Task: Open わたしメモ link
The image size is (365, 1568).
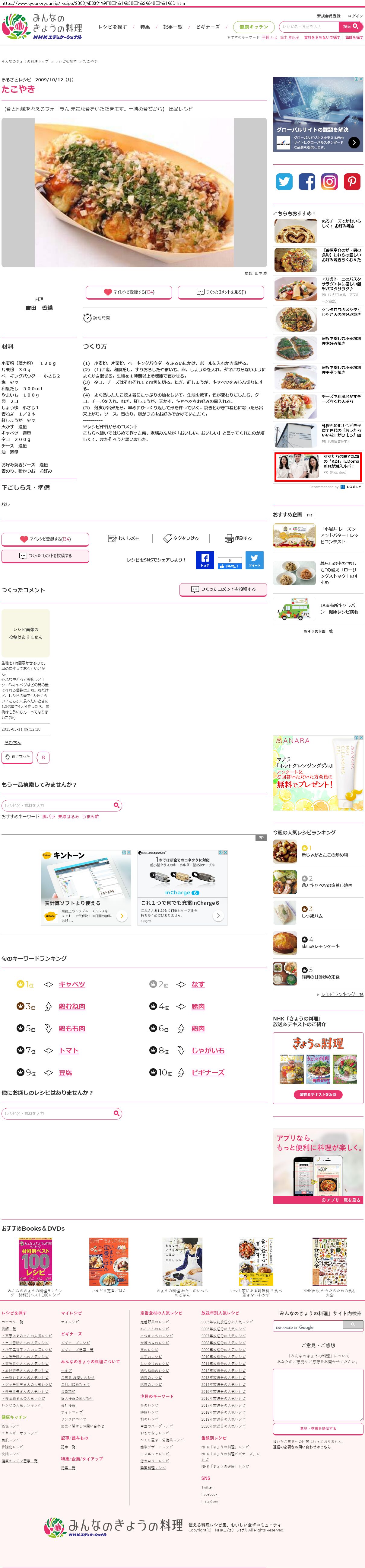Action: [x=124, y=538]
